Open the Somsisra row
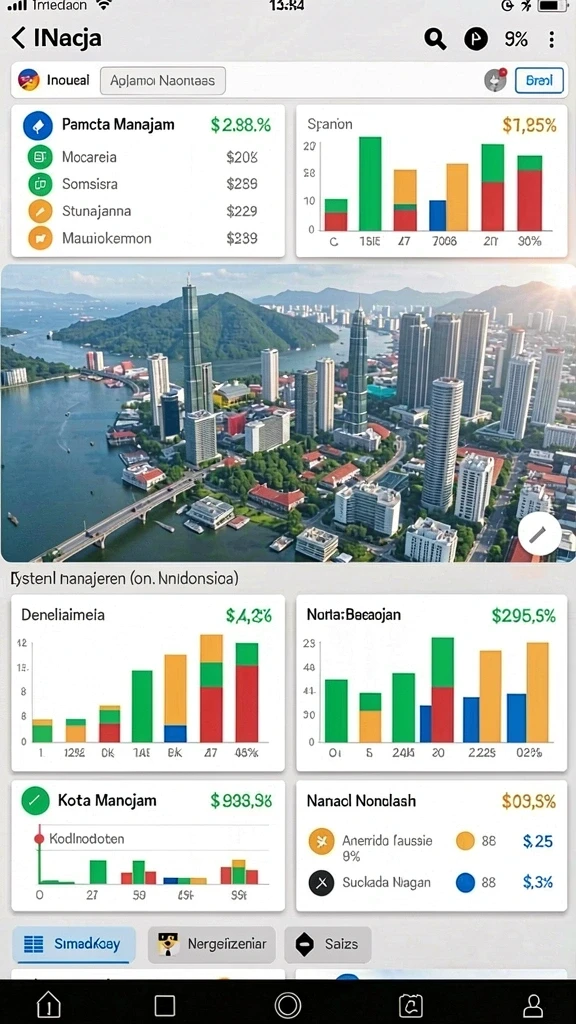The height and width of the screenshot is (1024, 576). click(x=148, y=184)
